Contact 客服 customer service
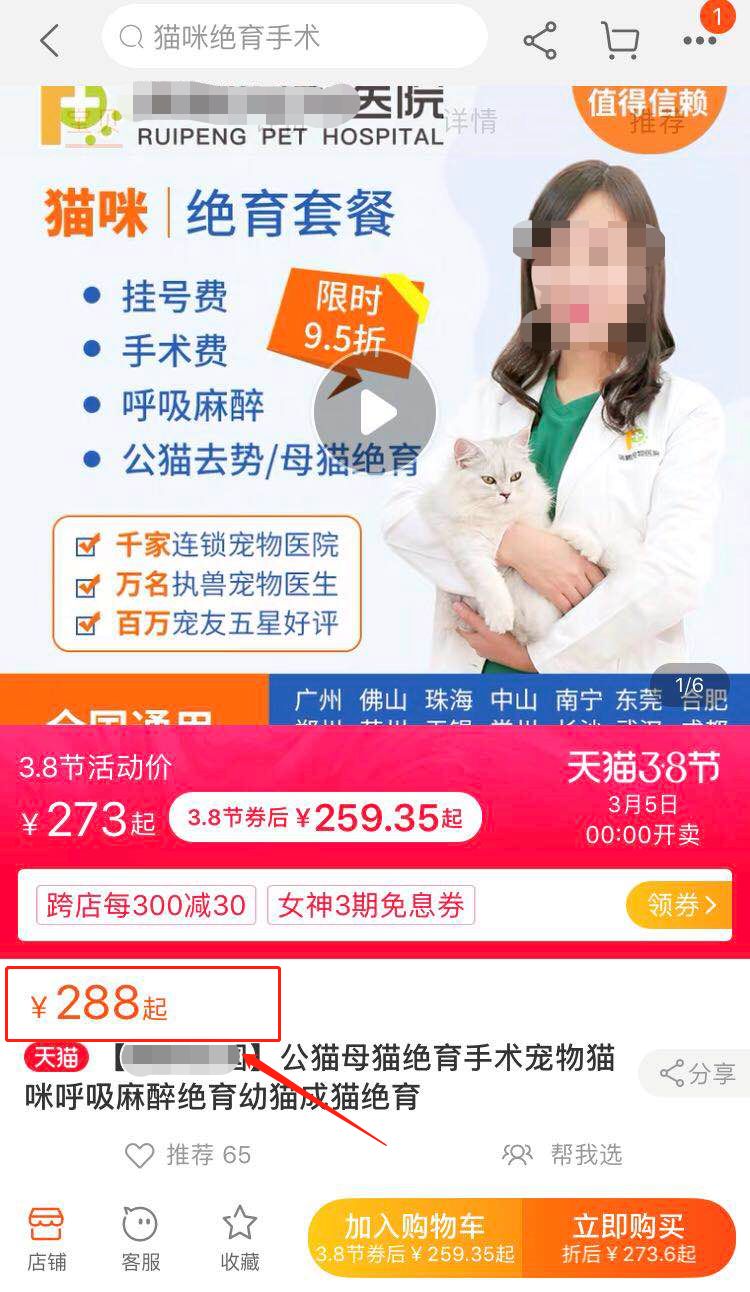Screen dimensions: 750x1292 point(140,1238)
